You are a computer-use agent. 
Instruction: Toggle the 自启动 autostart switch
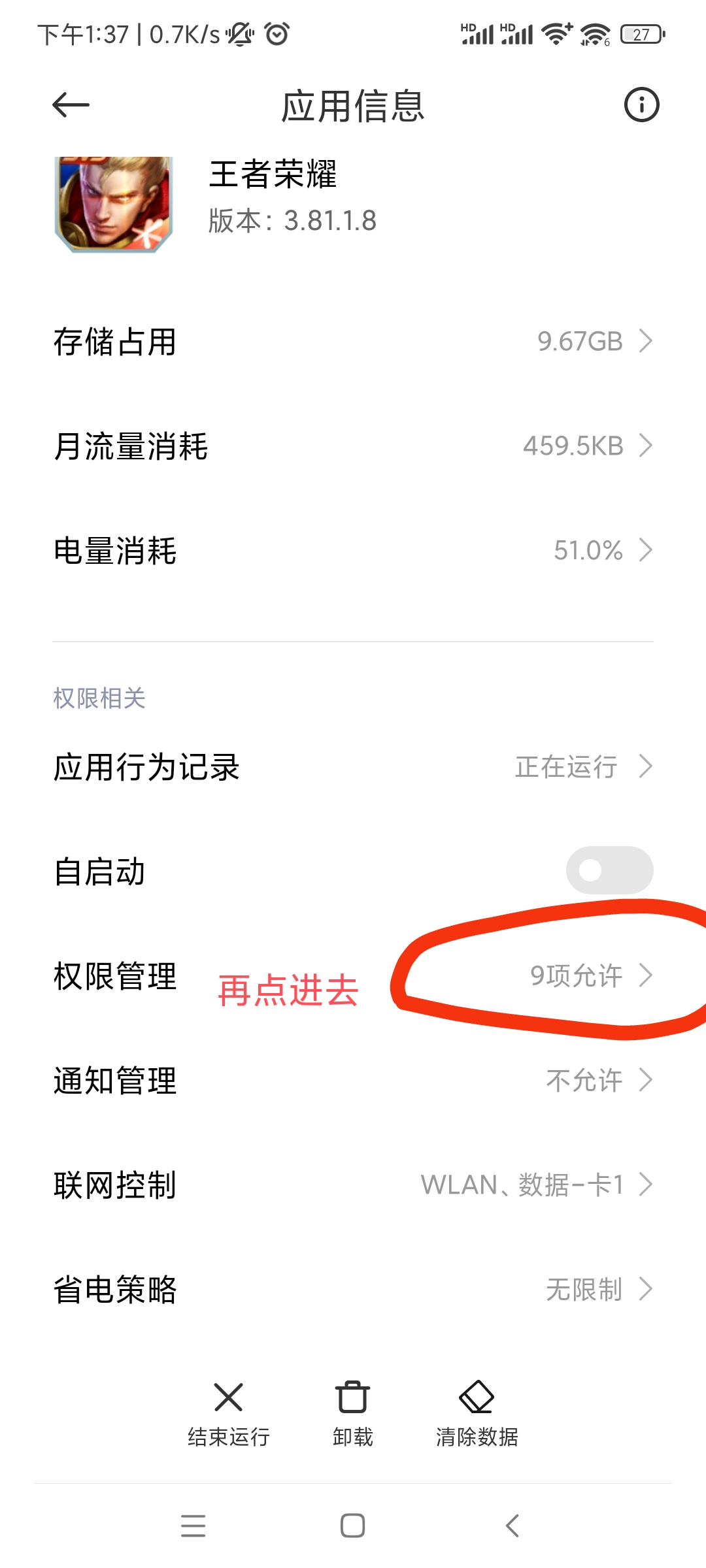click(x=609, y=870)
